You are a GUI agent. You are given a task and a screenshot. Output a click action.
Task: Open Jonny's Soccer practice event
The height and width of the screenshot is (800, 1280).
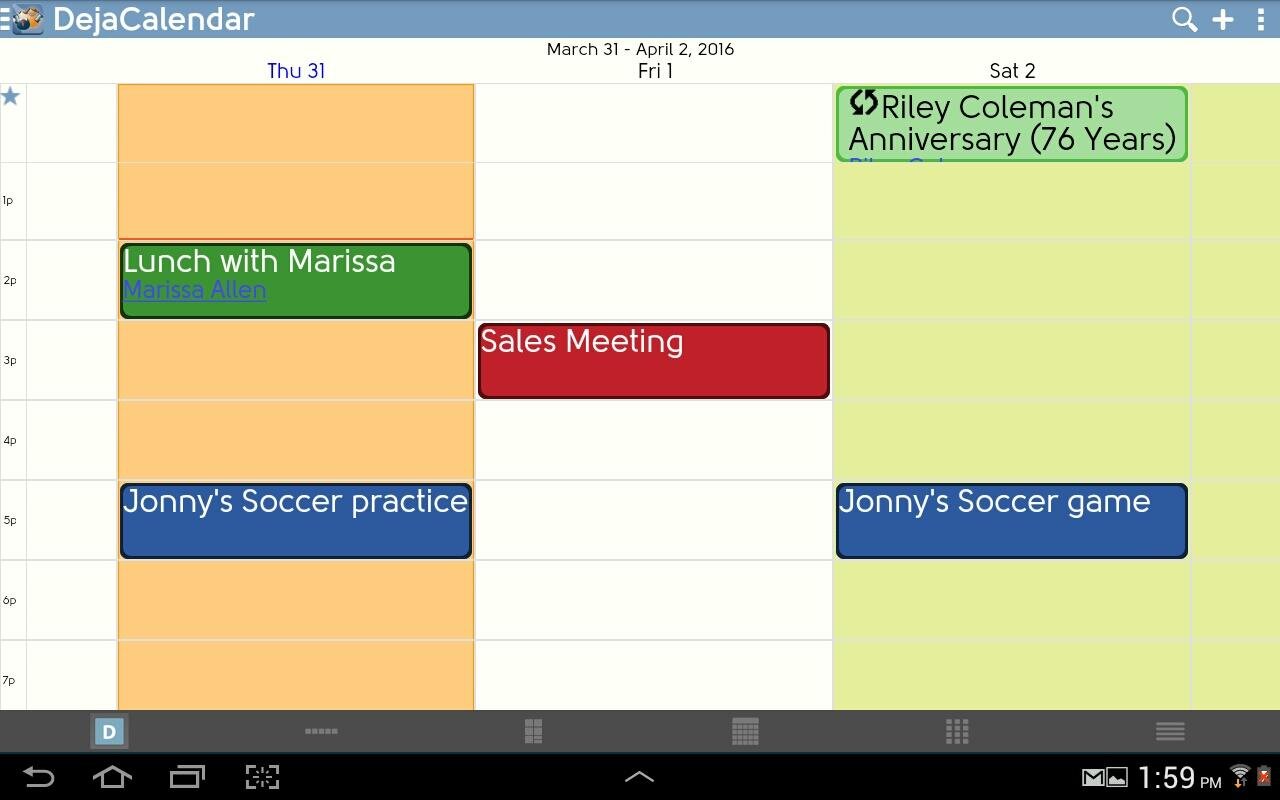tap(295, 521)
